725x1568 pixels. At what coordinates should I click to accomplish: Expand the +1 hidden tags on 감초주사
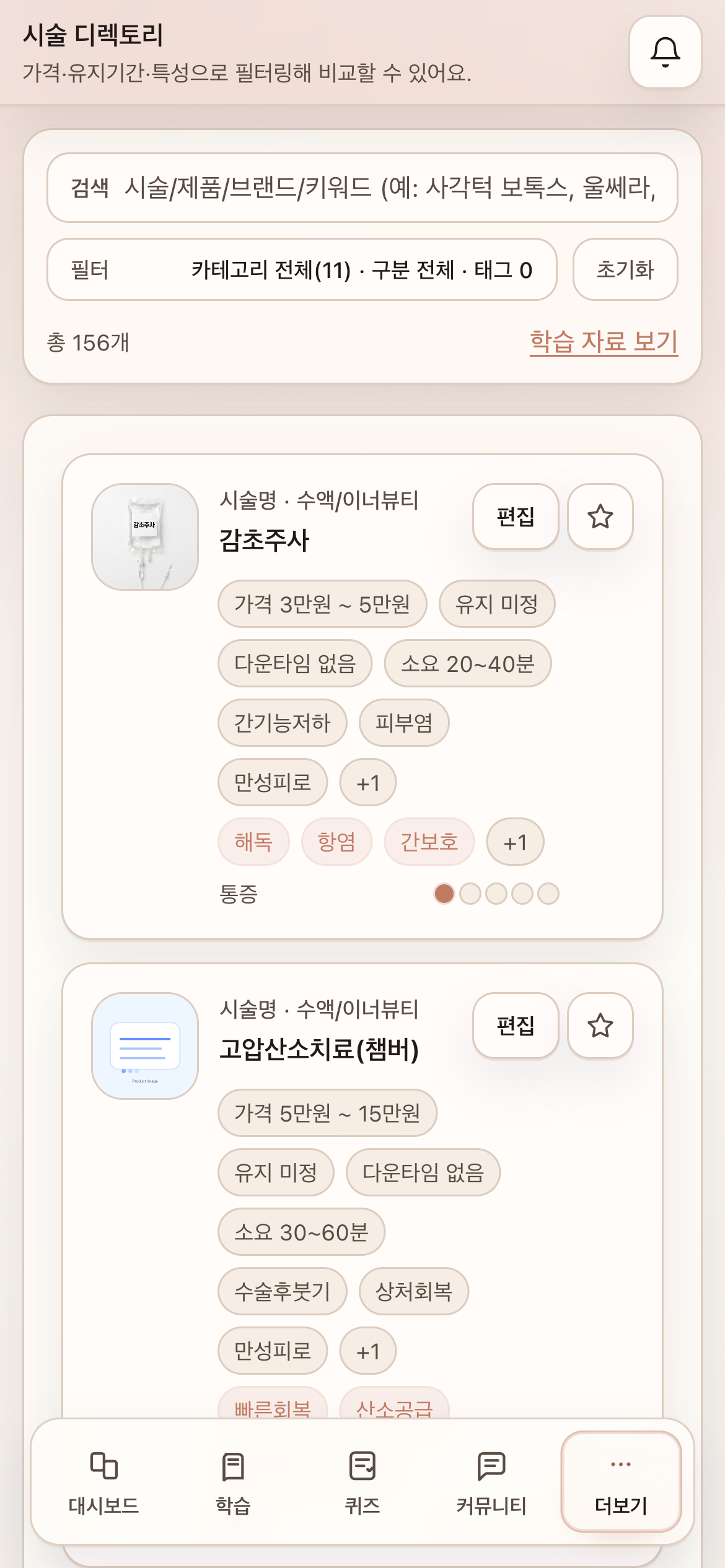[368, 782]
